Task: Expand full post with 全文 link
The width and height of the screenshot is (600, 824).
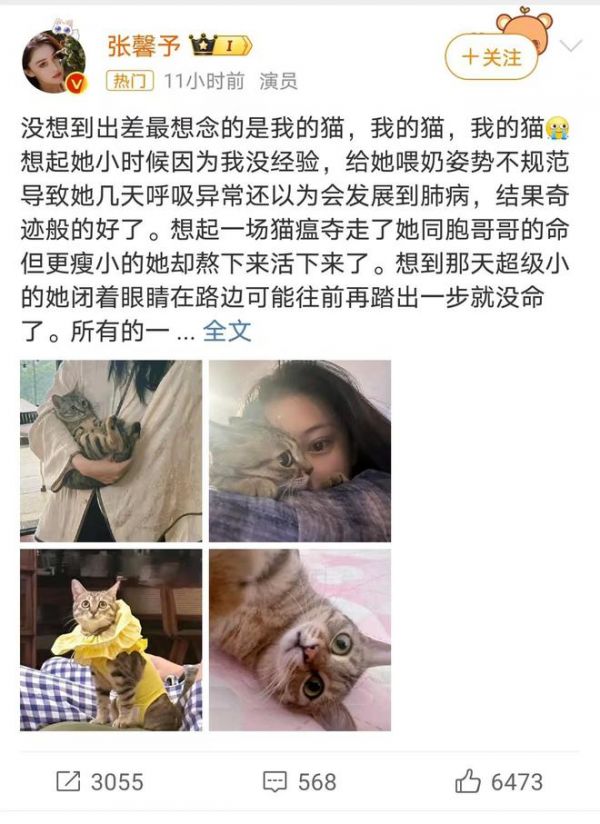Action: pyautogui.click(x=227, y=332)
